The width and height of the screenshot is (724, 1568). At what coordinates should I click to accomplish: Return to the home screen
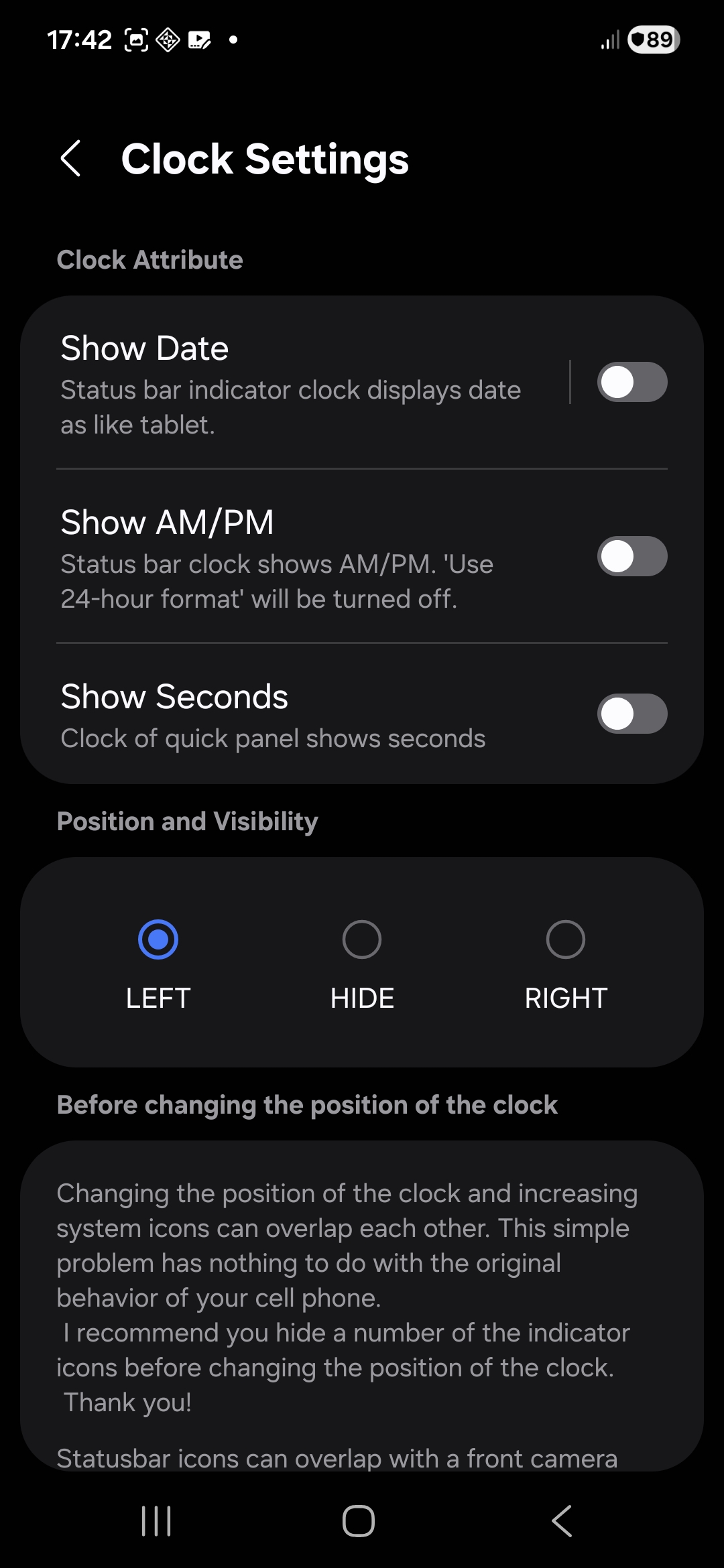tap(359, 1521)
